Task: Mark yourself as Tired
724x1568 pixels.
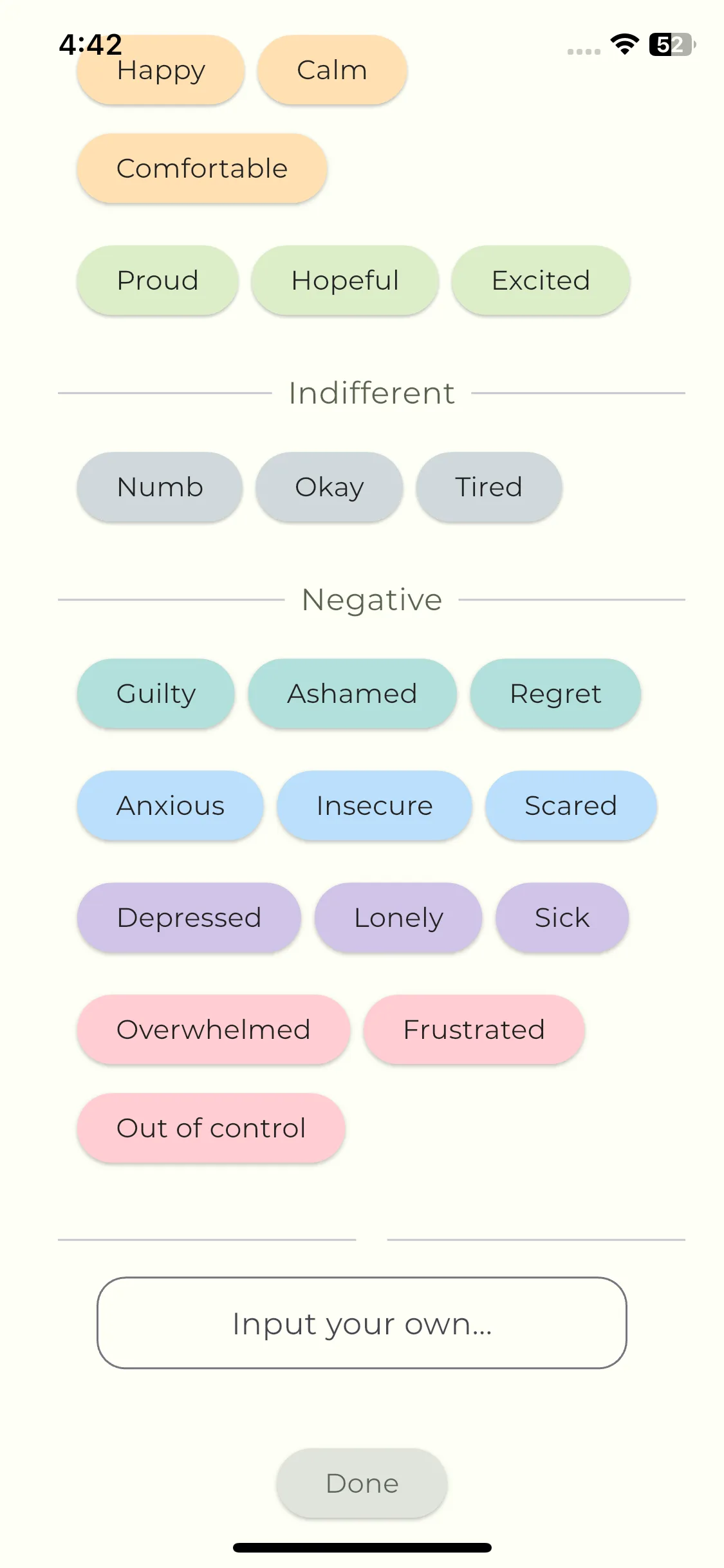Action: point(488,487)
